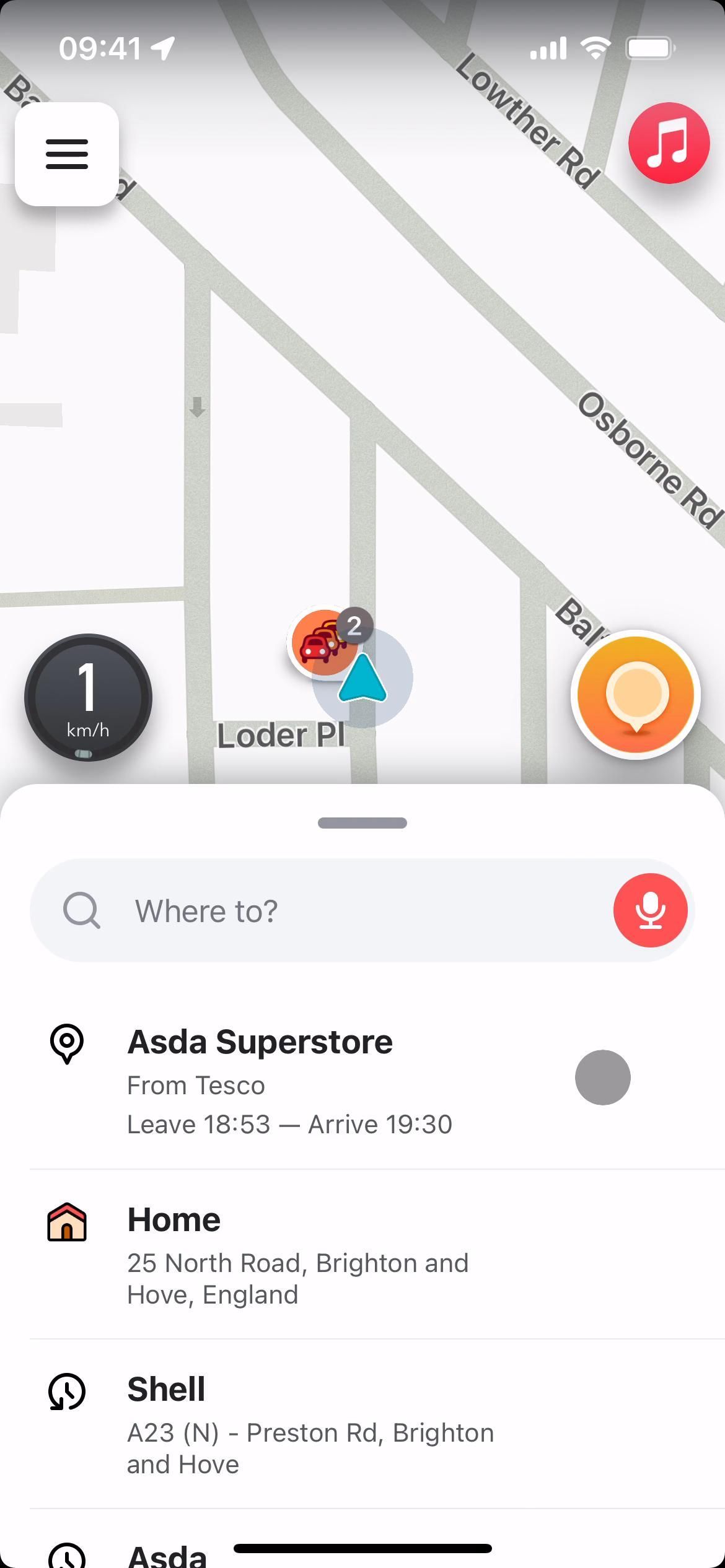Tap the speedometer showing 1 km/h
Image resolution: width=725 pixels, height=1568 pixels.
[x=88, y=697]
